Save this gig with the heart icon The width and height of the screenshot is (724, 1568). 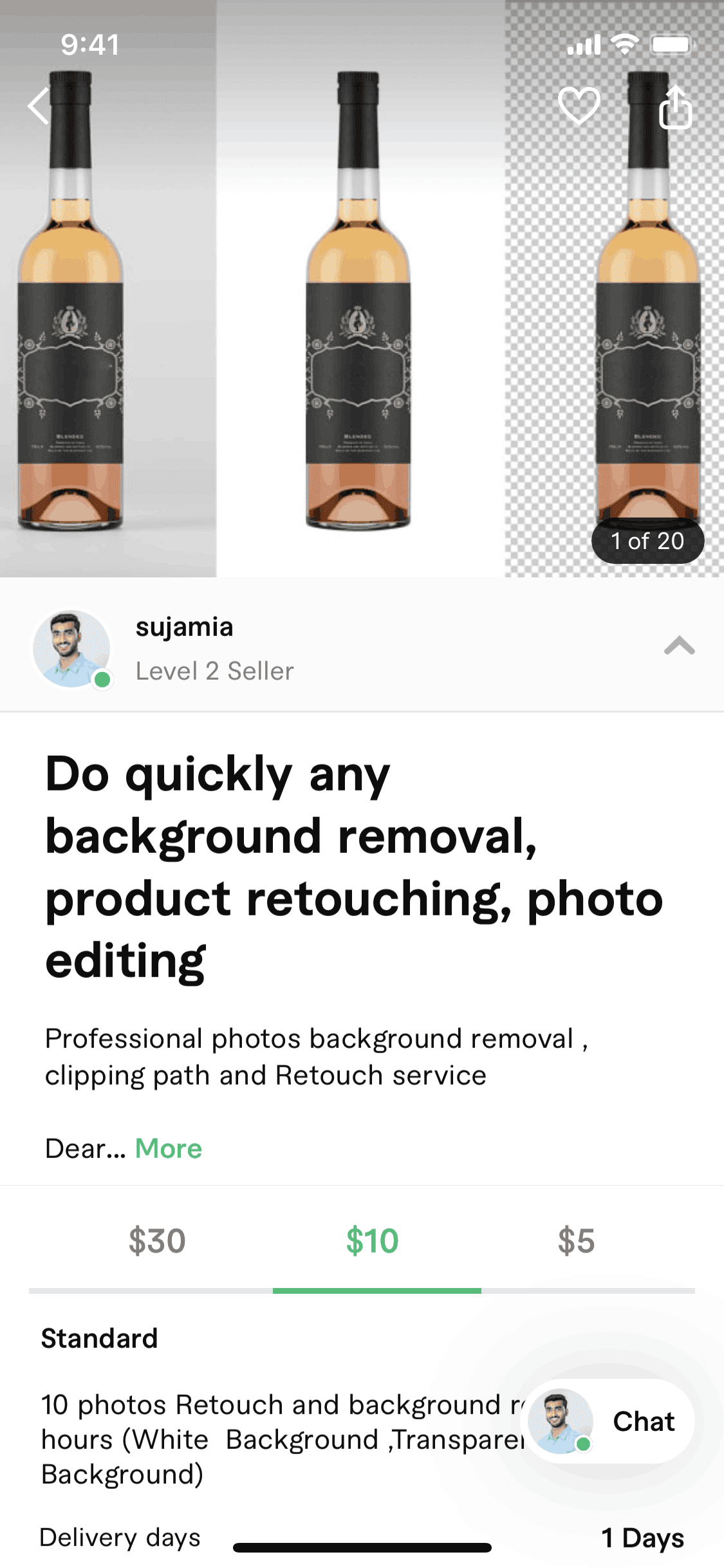pos(579,106)
